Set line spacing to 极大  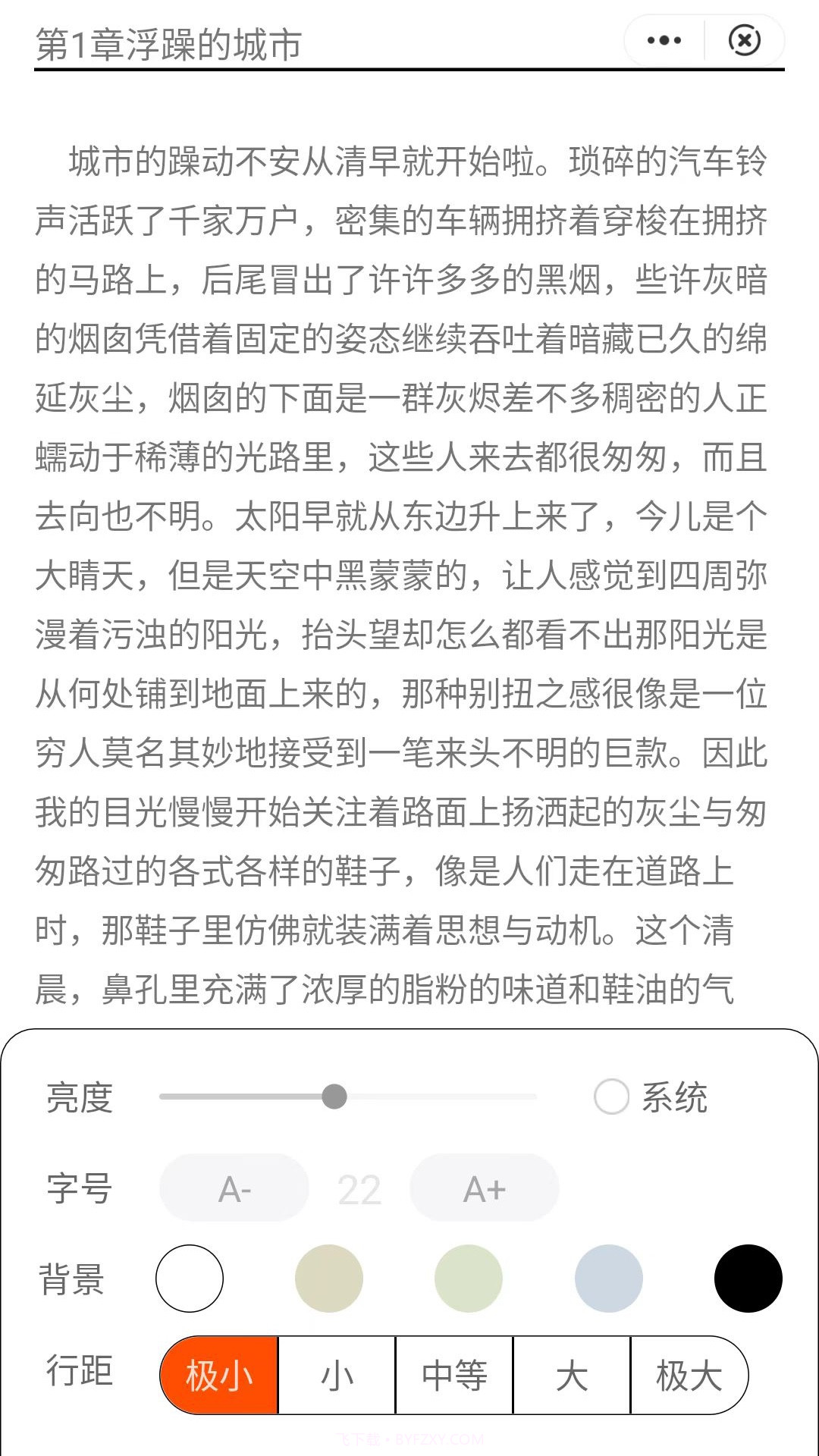(689, 1375)
